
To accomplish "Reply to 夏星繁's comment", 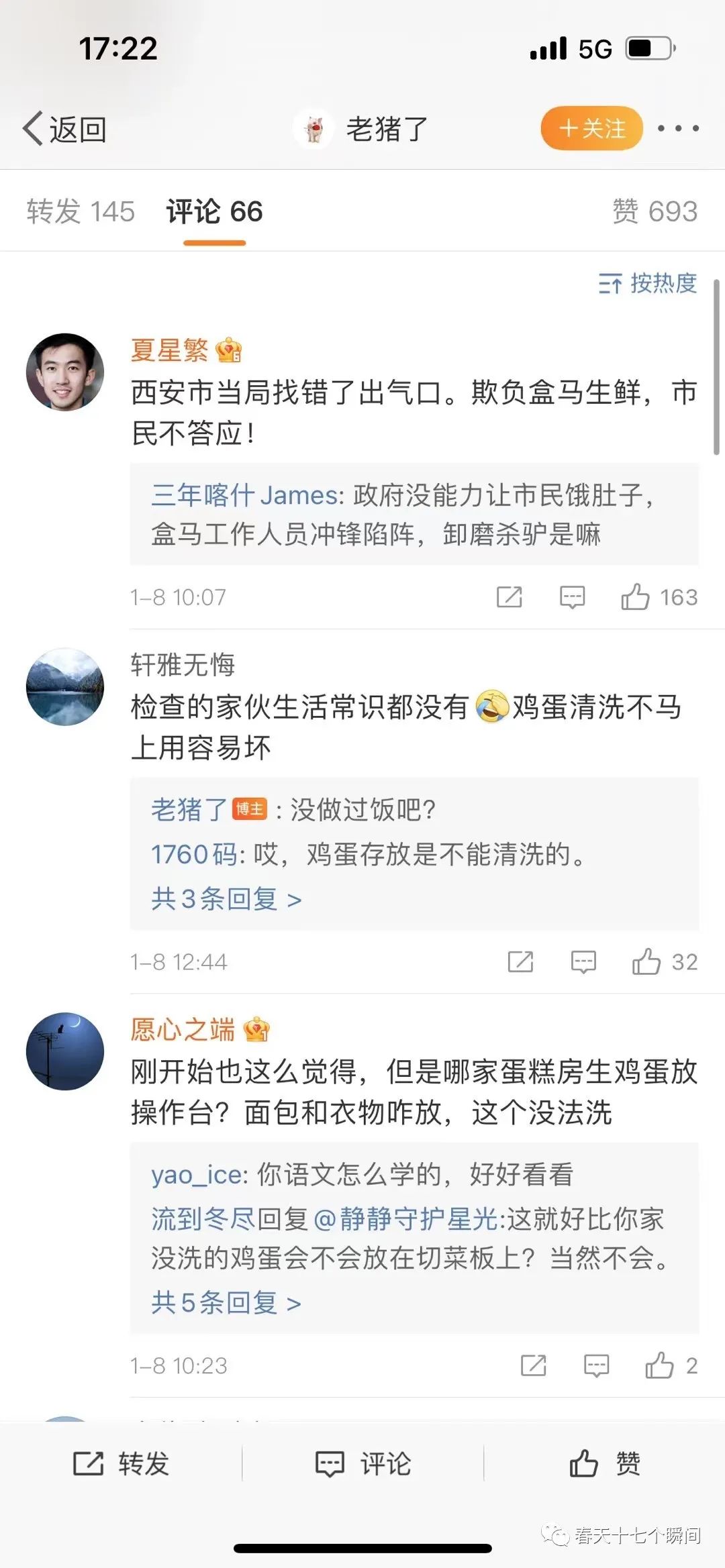I will click(572, 596).
